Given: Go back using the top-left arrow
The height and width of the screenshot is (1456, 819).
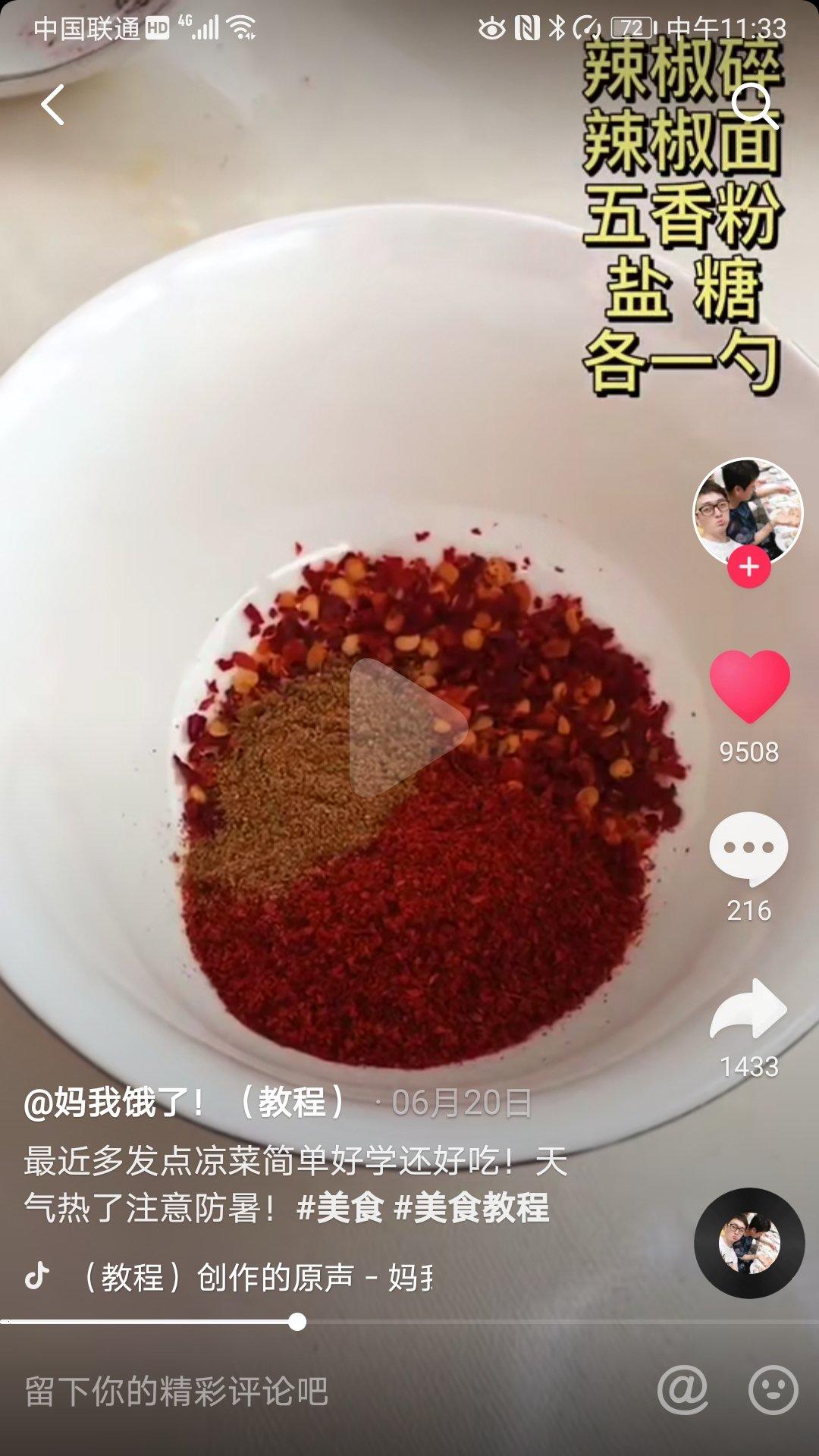Looking at the screenshot, I should [x=53, y=105].
